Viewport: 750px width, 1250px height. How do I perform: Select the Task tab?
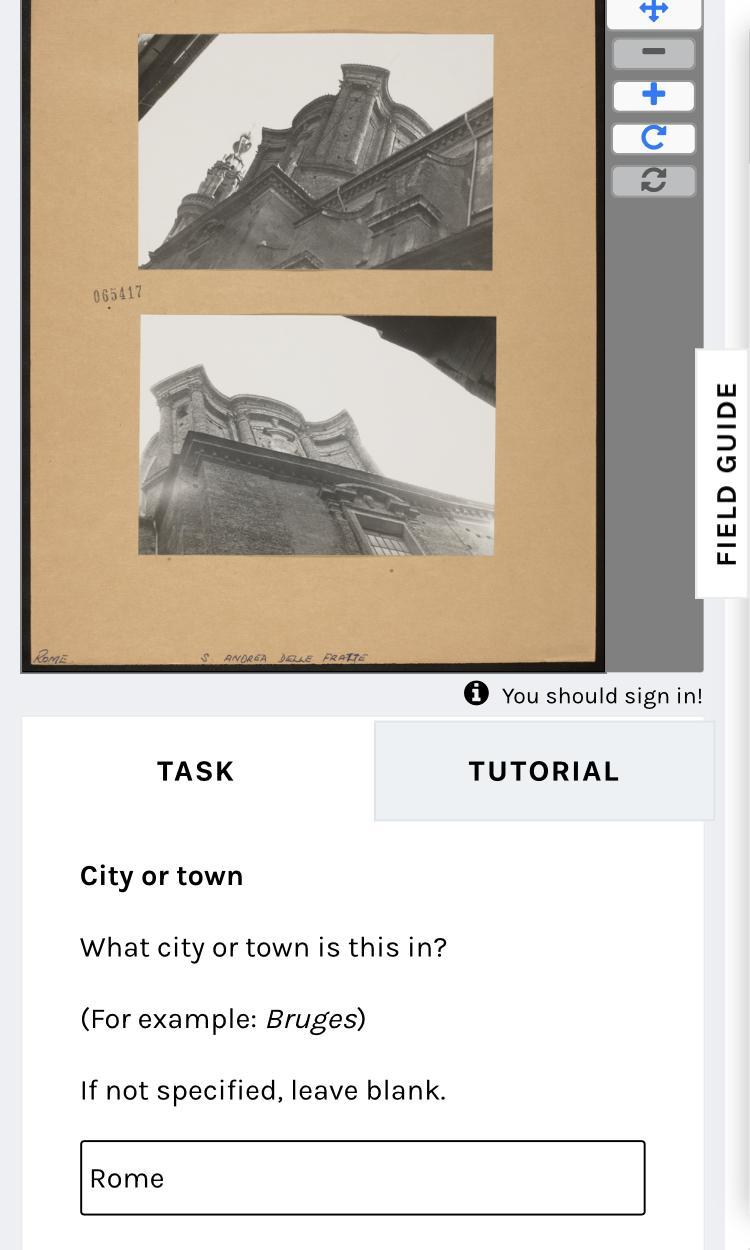point(196,771)
